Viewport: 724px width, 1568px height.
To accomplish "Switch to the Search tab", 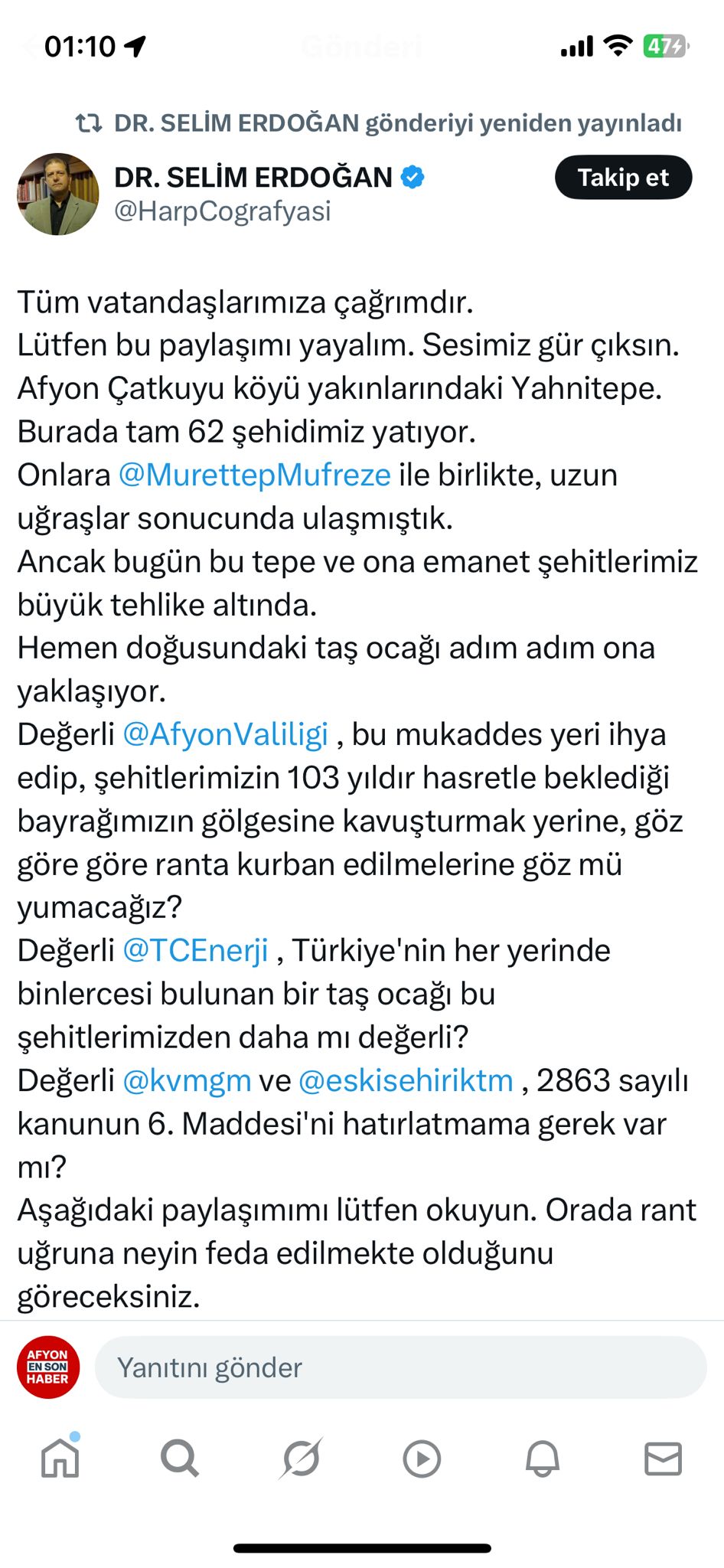I will (180, 1459).
